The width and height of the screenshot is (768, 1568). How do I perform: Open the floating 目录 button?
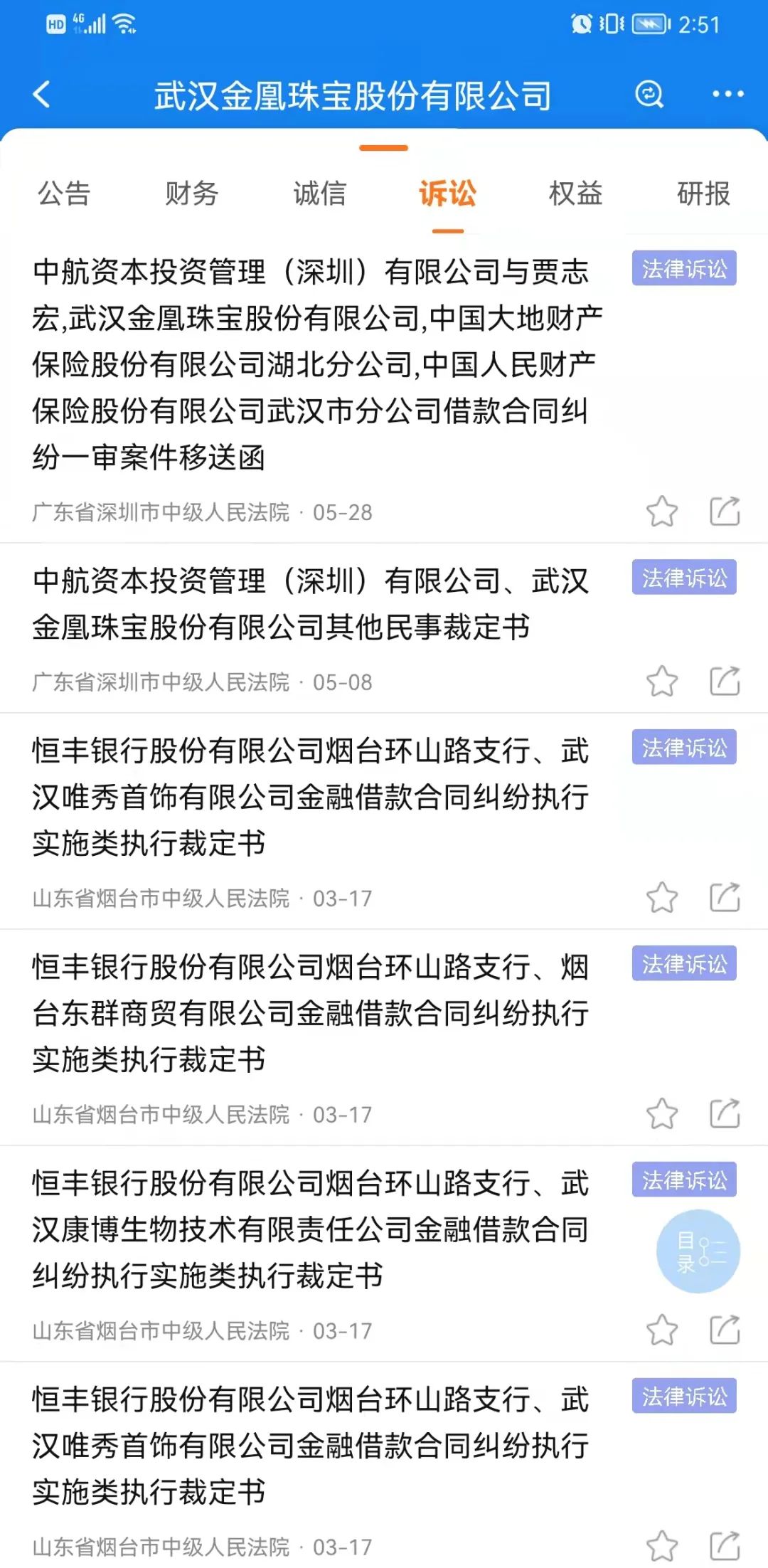pos(698,1251)
